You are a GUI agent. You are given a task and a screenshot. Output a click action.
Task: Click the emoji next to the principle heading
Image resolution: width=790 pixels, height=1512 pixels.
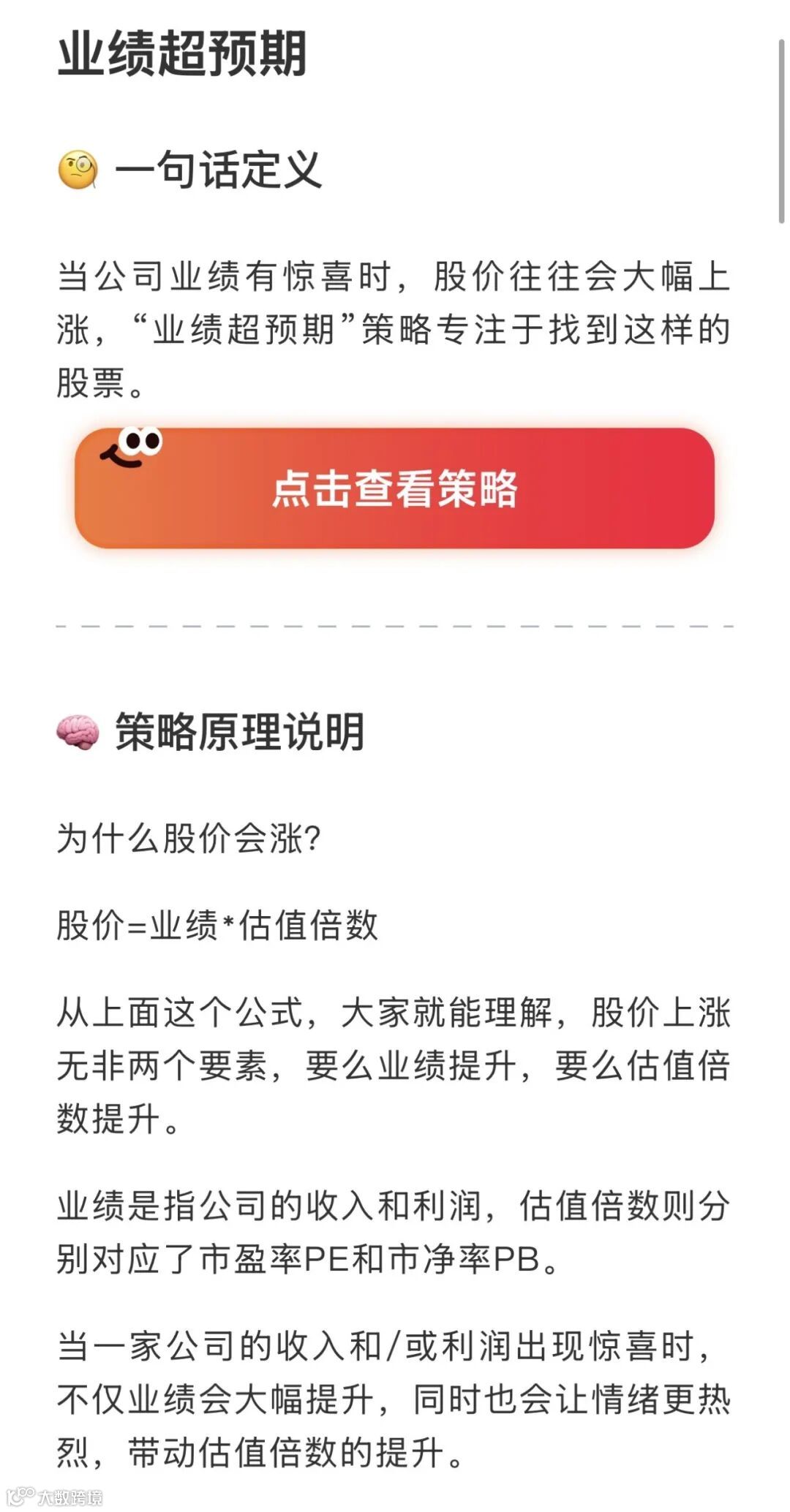(75, 730)
